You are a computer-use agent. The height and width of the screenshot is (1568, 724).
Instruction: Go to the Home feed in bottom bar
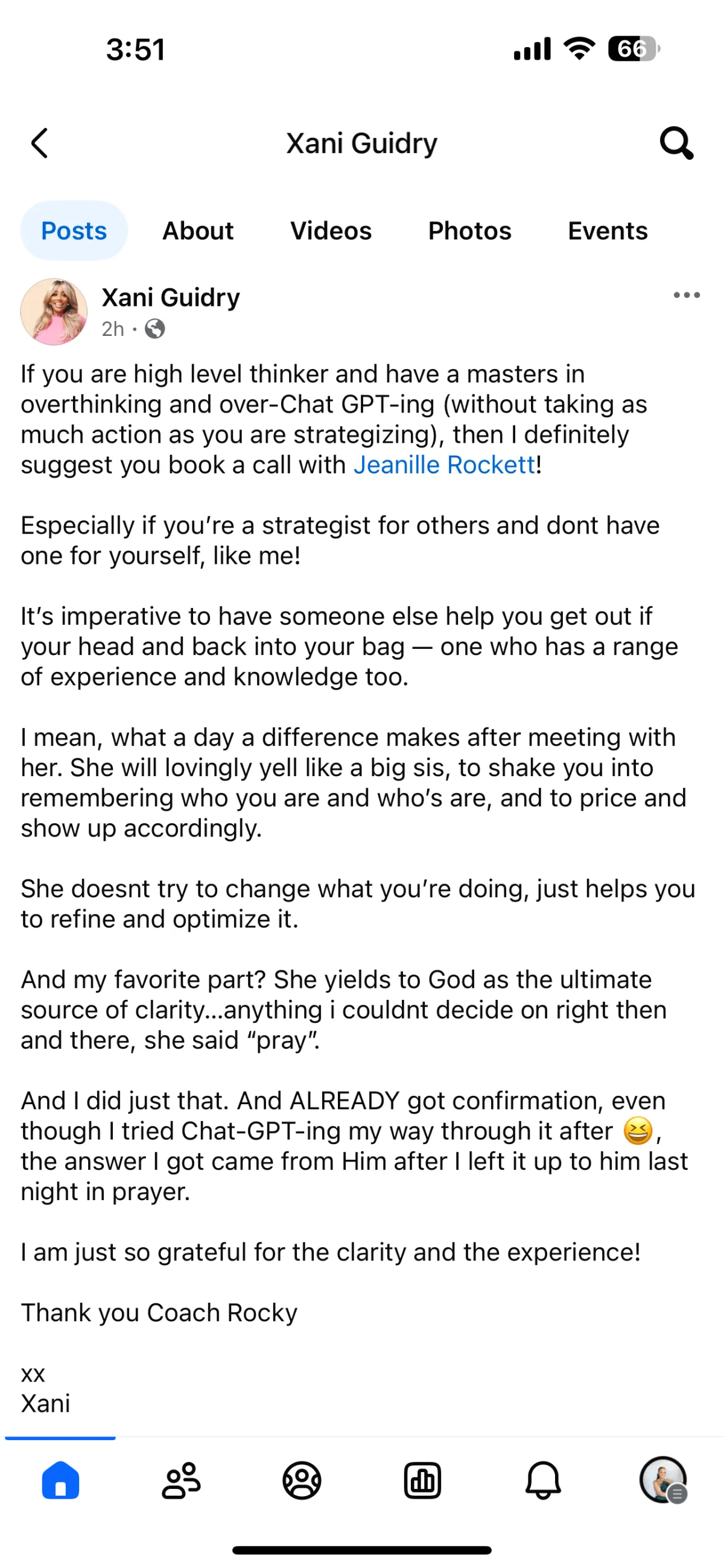pos(60,1481)
